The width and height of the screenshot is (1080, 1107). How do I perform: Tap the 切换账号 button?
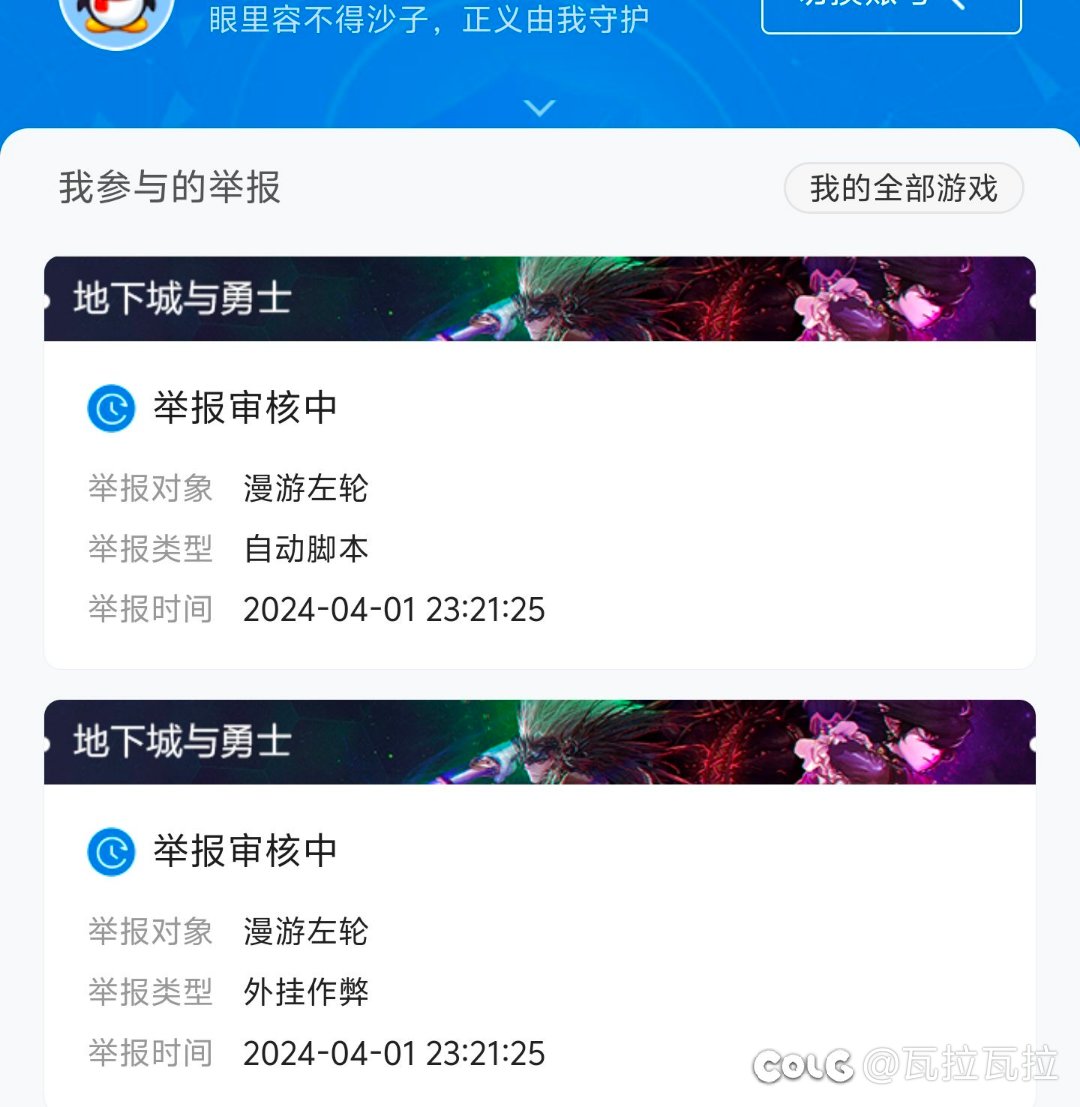[x=891, y=10]
